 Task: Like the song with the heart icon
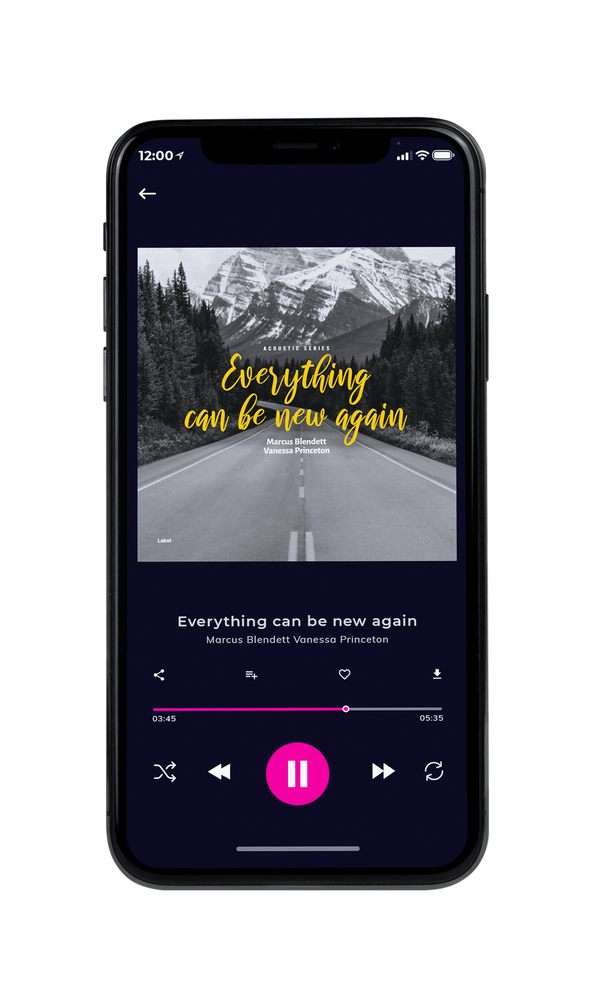(344, 674)
